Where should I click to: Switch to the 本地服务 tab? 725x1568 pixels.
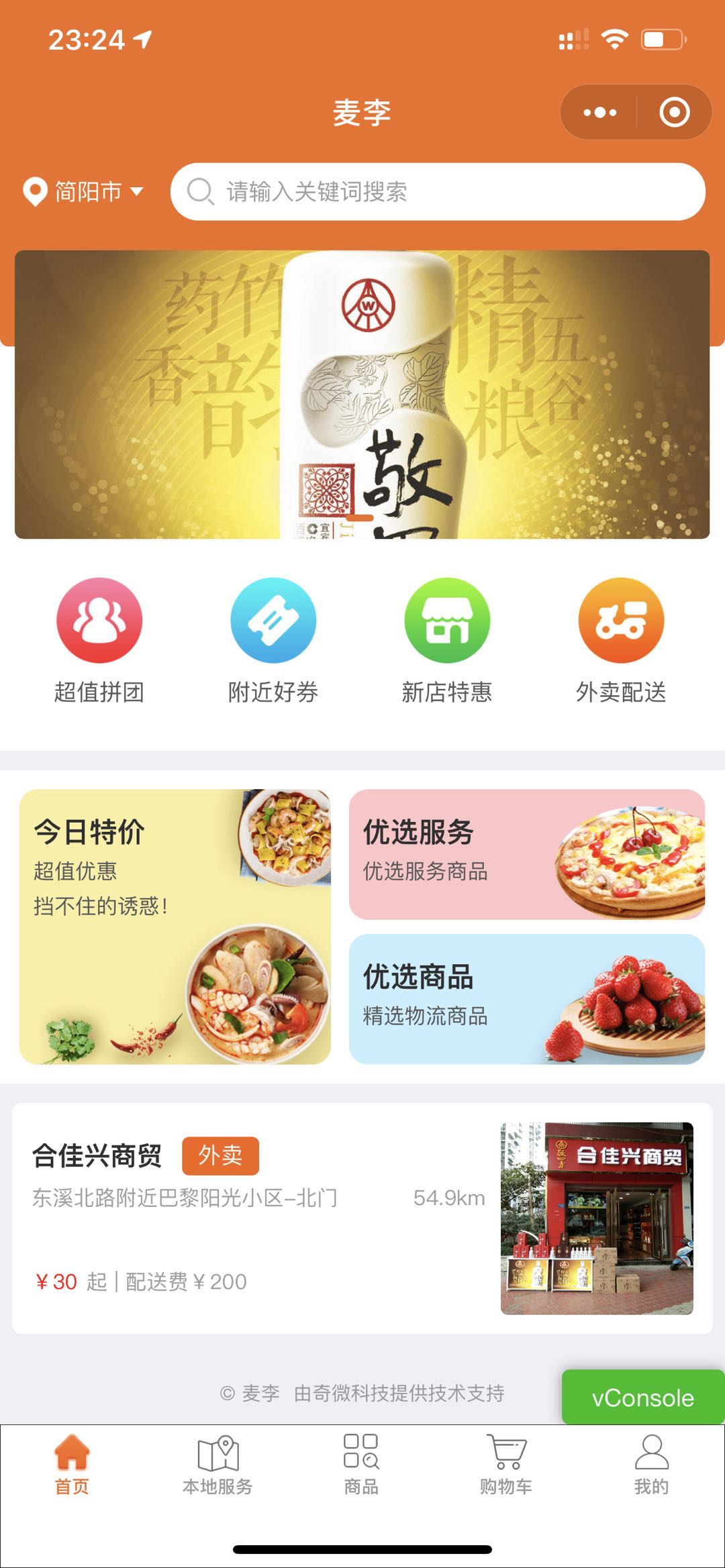217,1465
